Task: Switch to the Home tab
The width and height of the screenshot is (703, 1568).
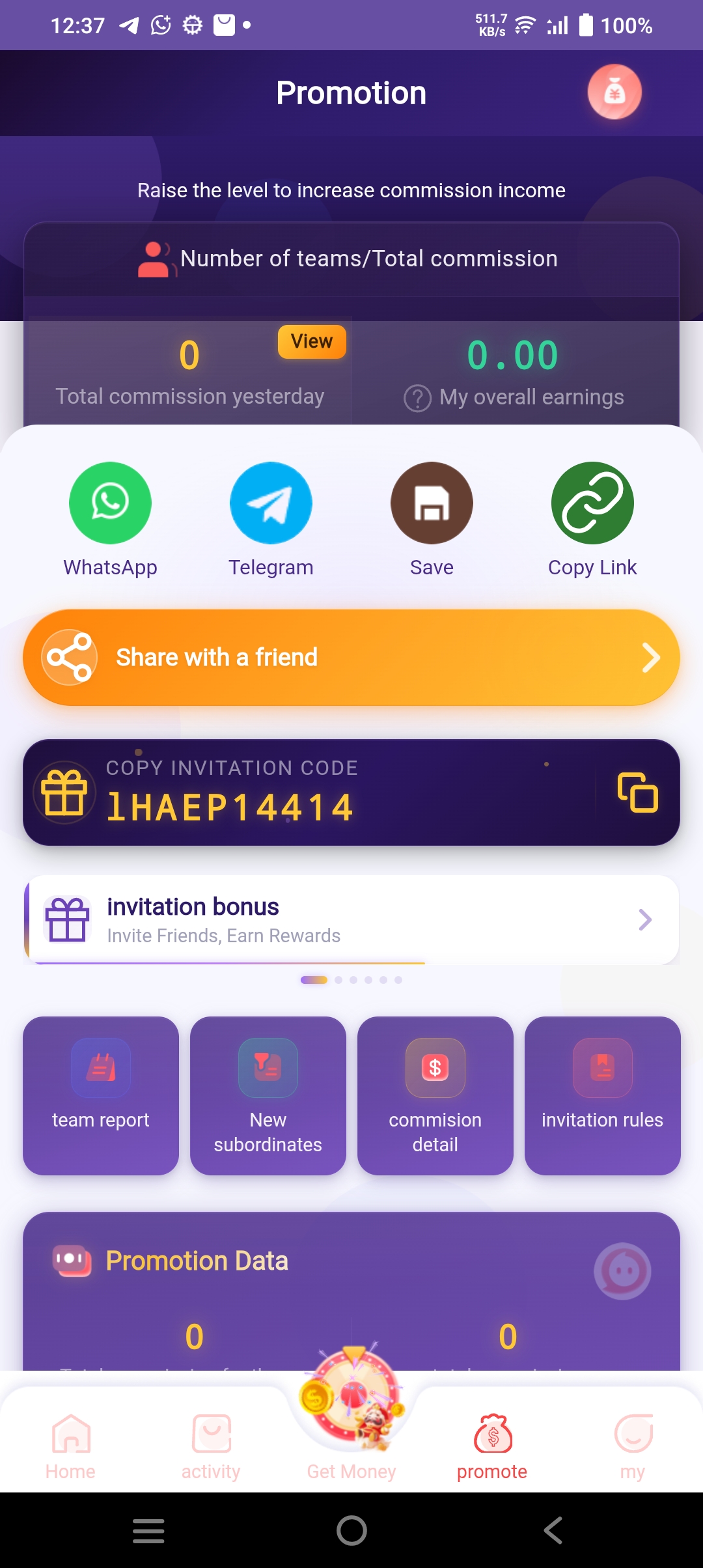Action: point(70,1446)
